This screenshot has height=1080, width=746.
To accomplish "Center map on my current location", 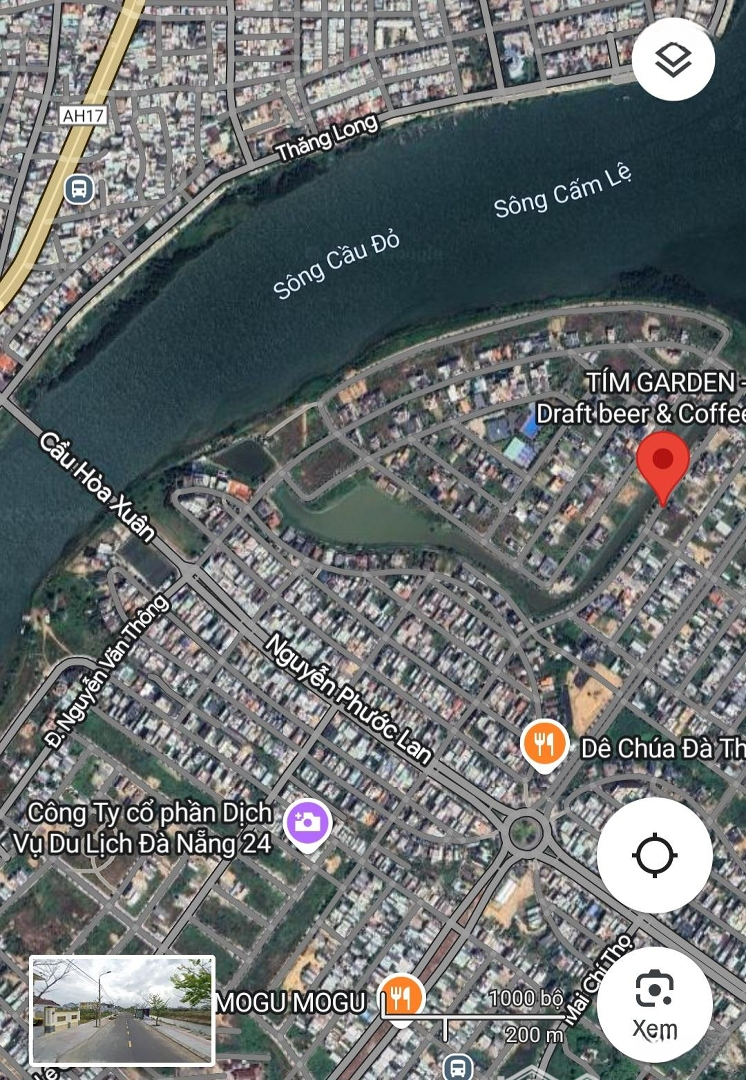I will [x=654, y=855].
